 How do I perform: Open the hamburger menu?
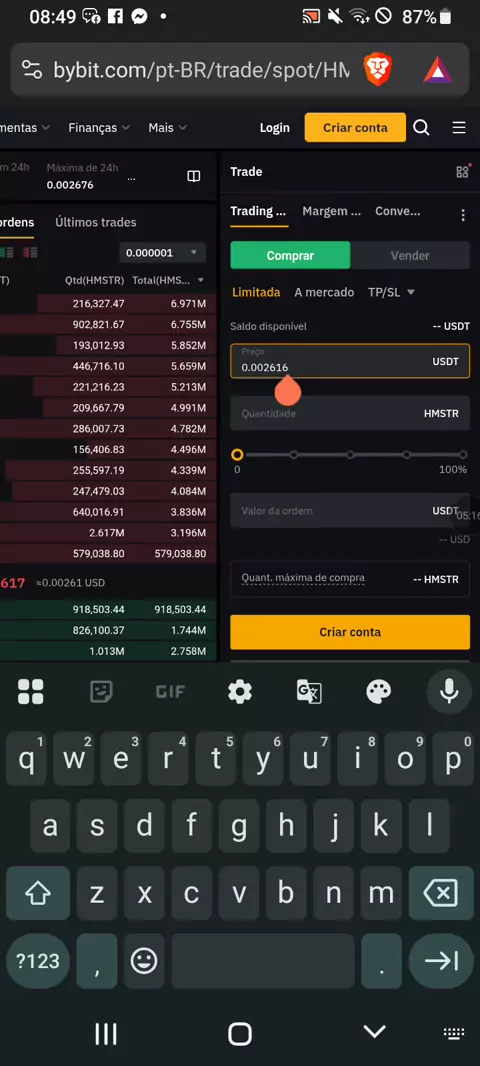click(459, 128)
